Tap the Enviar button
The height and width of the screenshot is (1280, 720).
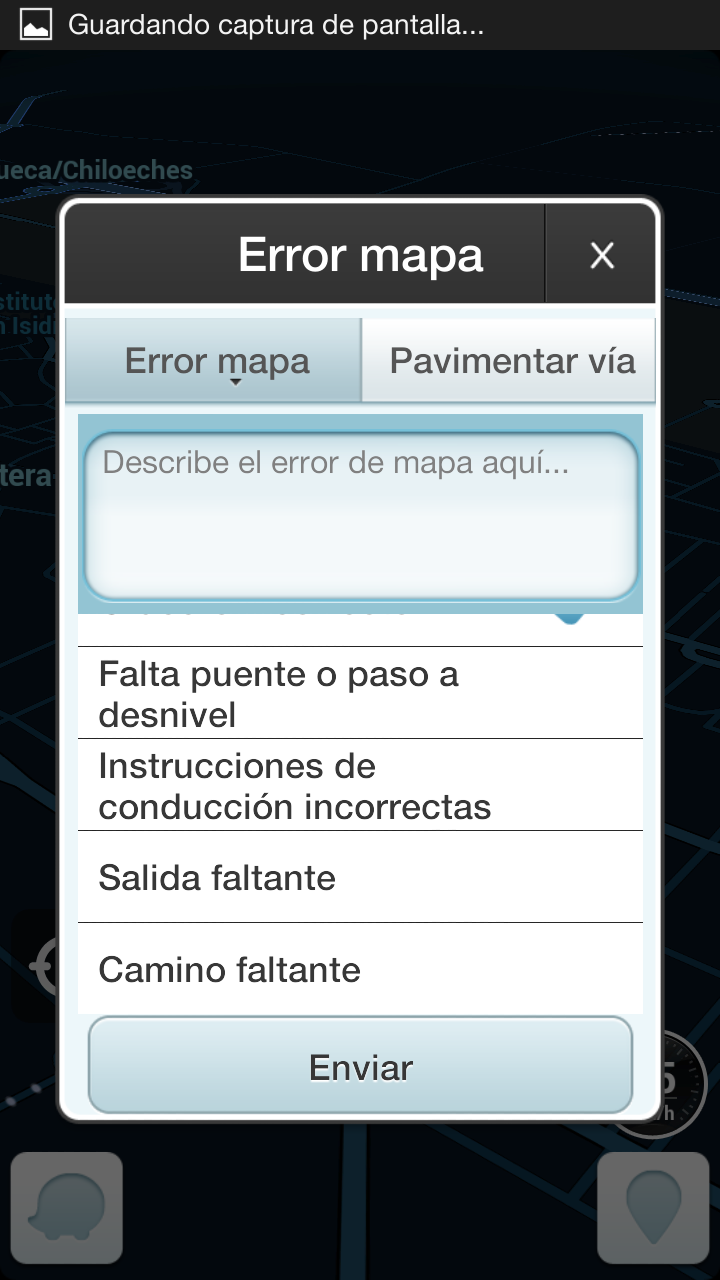click(360, 1067)
